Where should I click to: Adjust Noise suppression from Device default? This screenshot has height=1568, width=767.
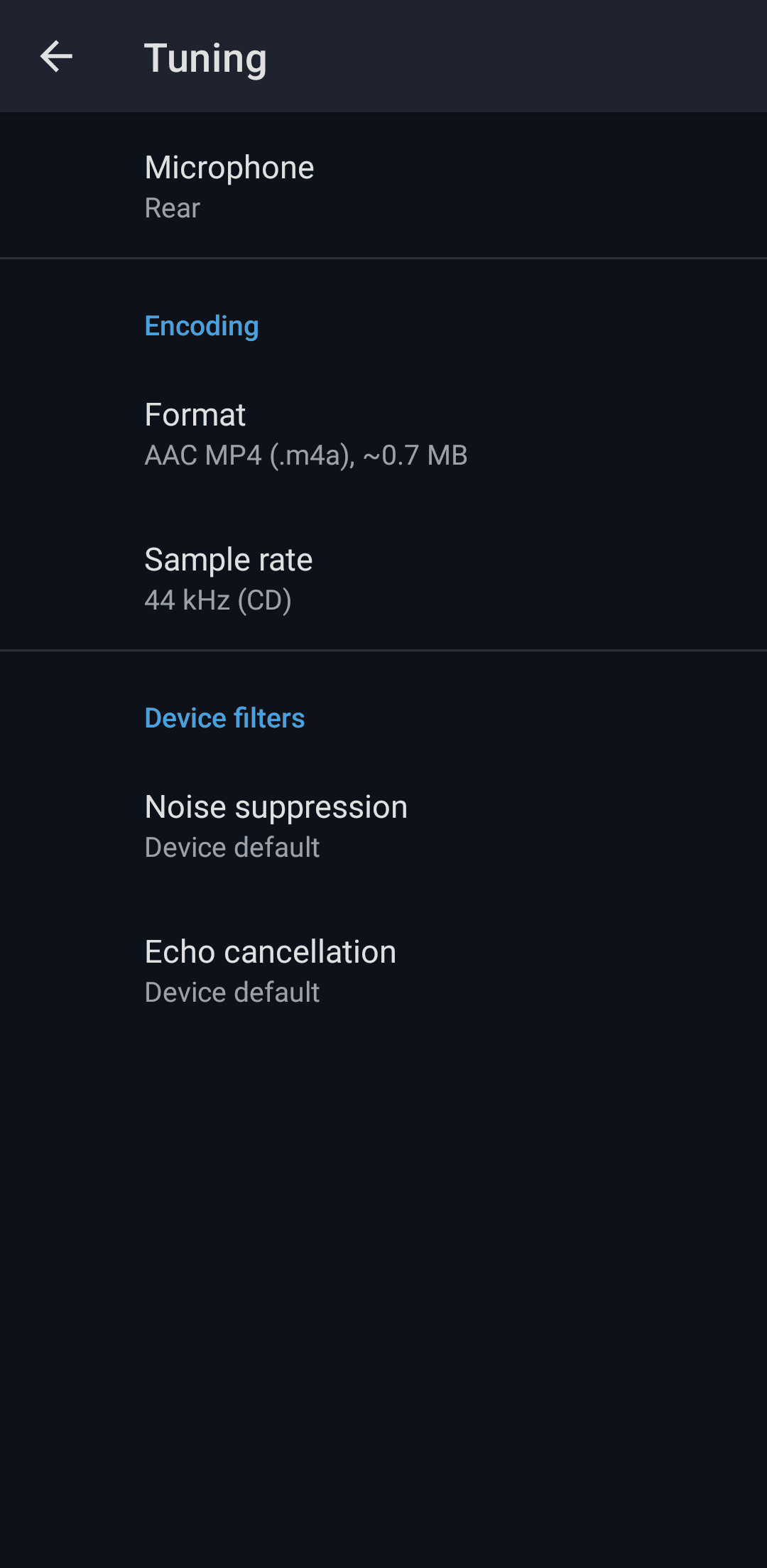point(276,824)
